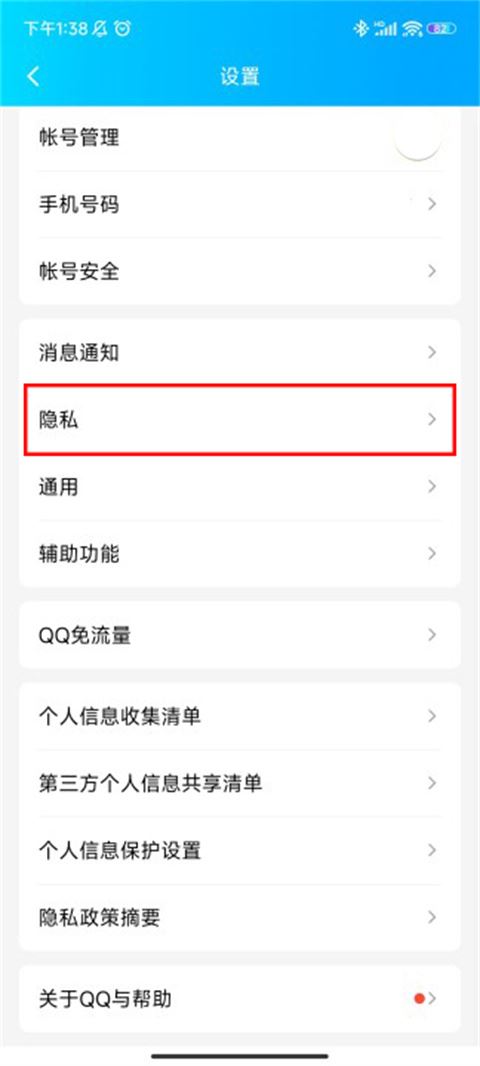This screenshot has width=480, height=1066.
Task: Open 个人信息保护设置
Action: [x=240, y=850]
